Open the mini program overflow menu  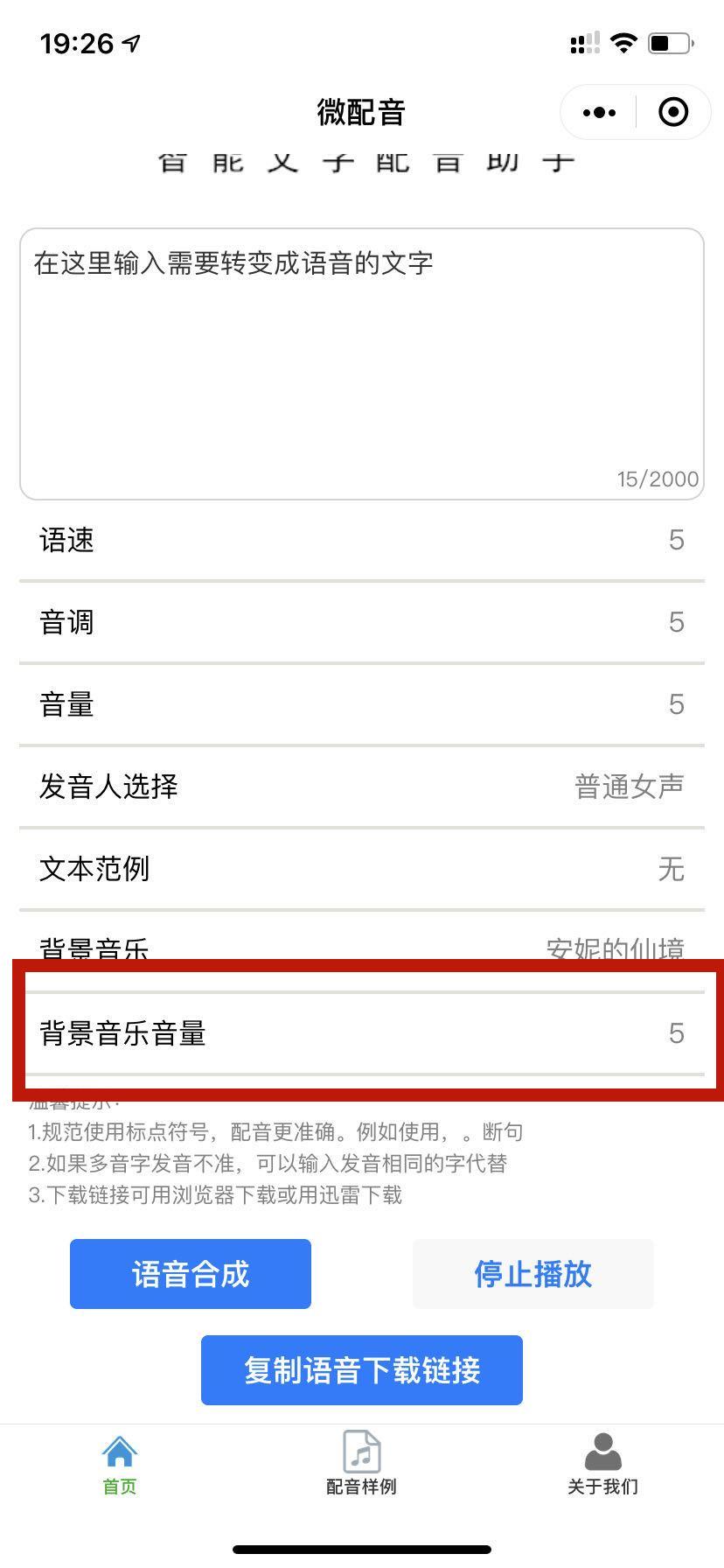[x=599, y=112]
